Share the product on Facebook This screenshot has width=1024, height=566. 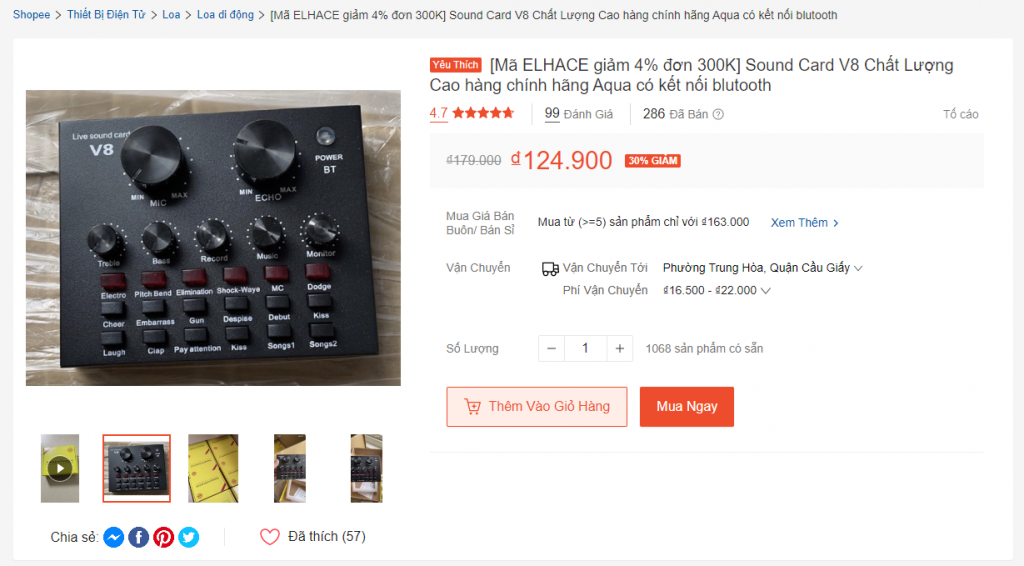pyautogui.click(x=139, y=537)
